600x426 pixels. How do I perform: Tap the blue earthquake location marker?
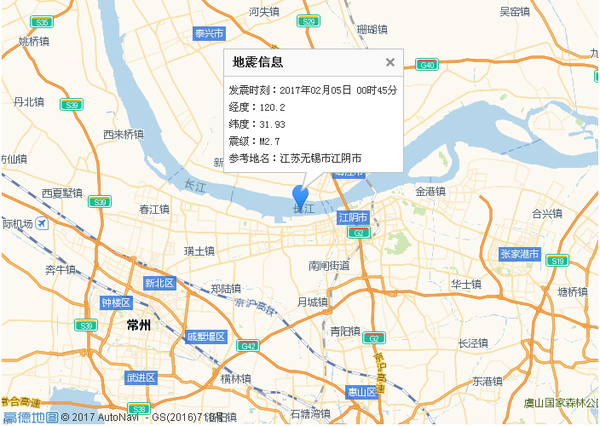pyautogui.click(x=299, y=196)
